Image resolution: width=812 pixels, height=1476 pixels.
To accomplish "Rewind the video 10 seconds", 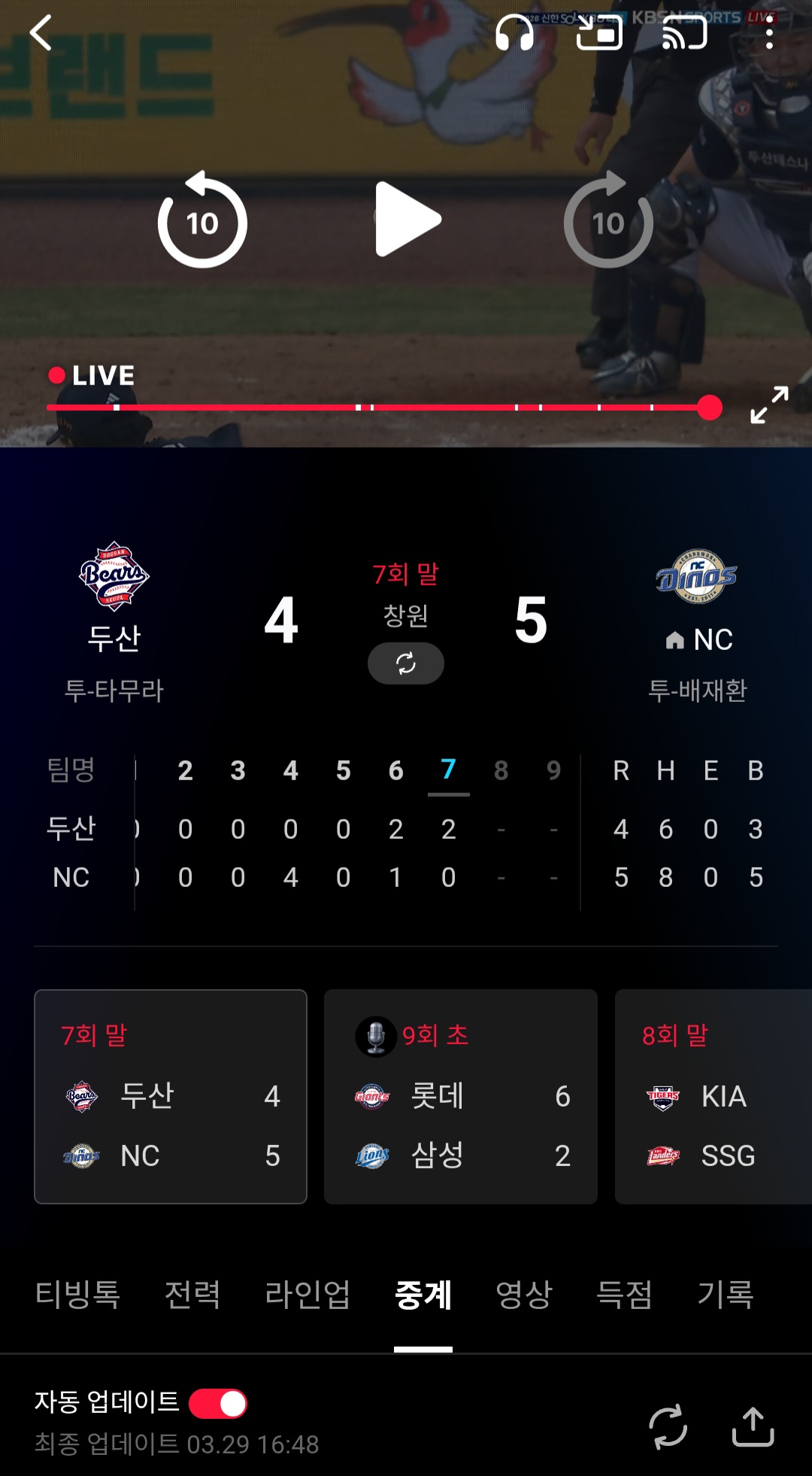I will pyautogui.click(x=202, y=221).
